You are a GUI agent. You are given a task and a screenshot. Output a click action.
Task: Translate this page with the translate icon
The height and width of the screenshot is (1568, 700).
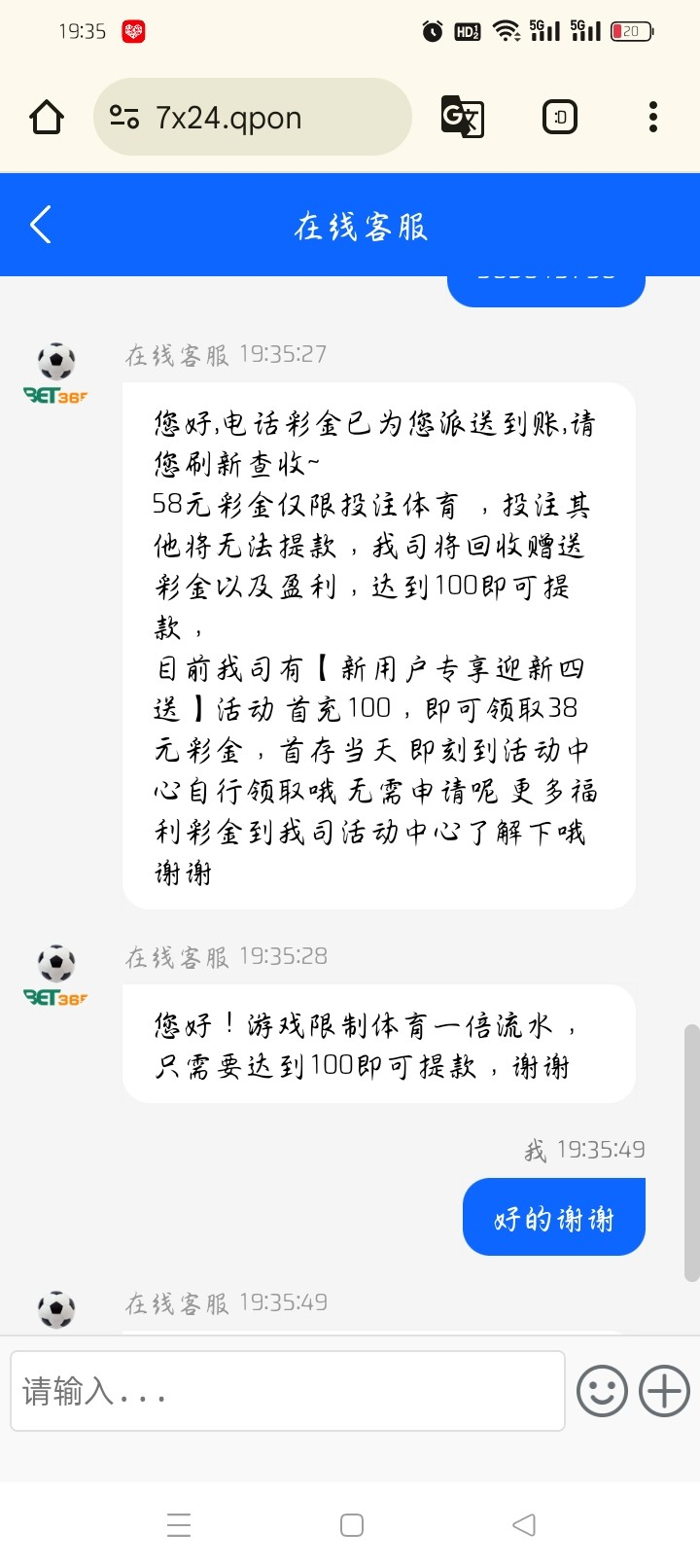point(462,118)
